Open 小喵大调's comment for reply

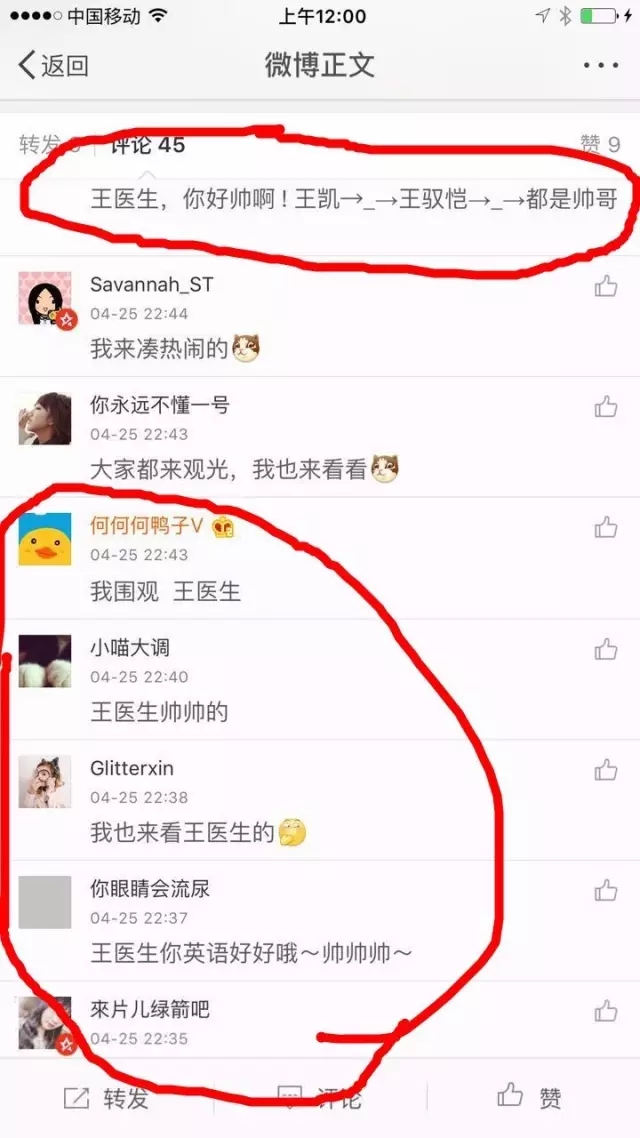(x=160, y=712)
